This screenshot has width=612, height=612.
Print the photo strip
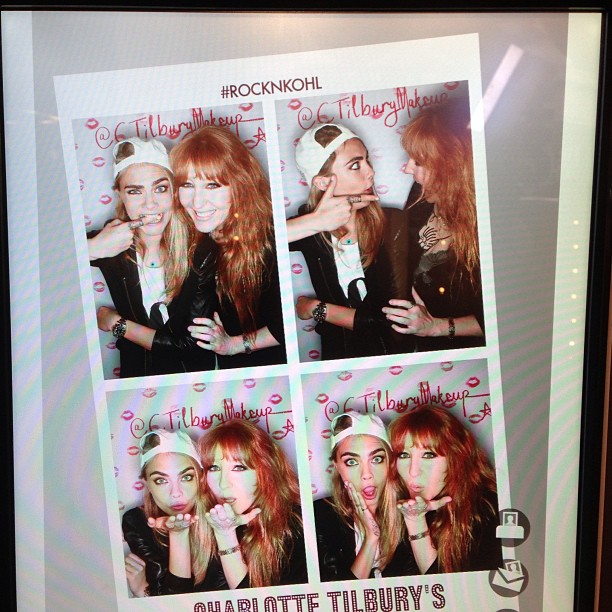click(x=512, y=527)
